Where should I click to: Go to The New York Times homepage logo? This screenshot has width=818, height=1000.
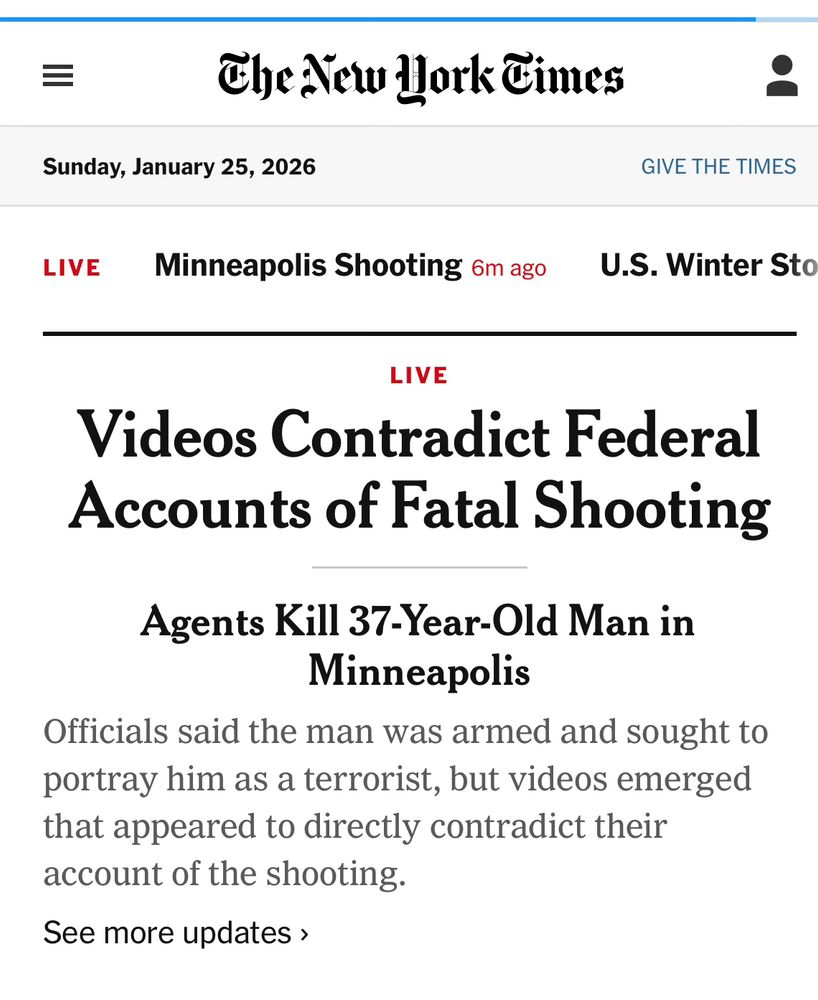(x=420, y=76)
